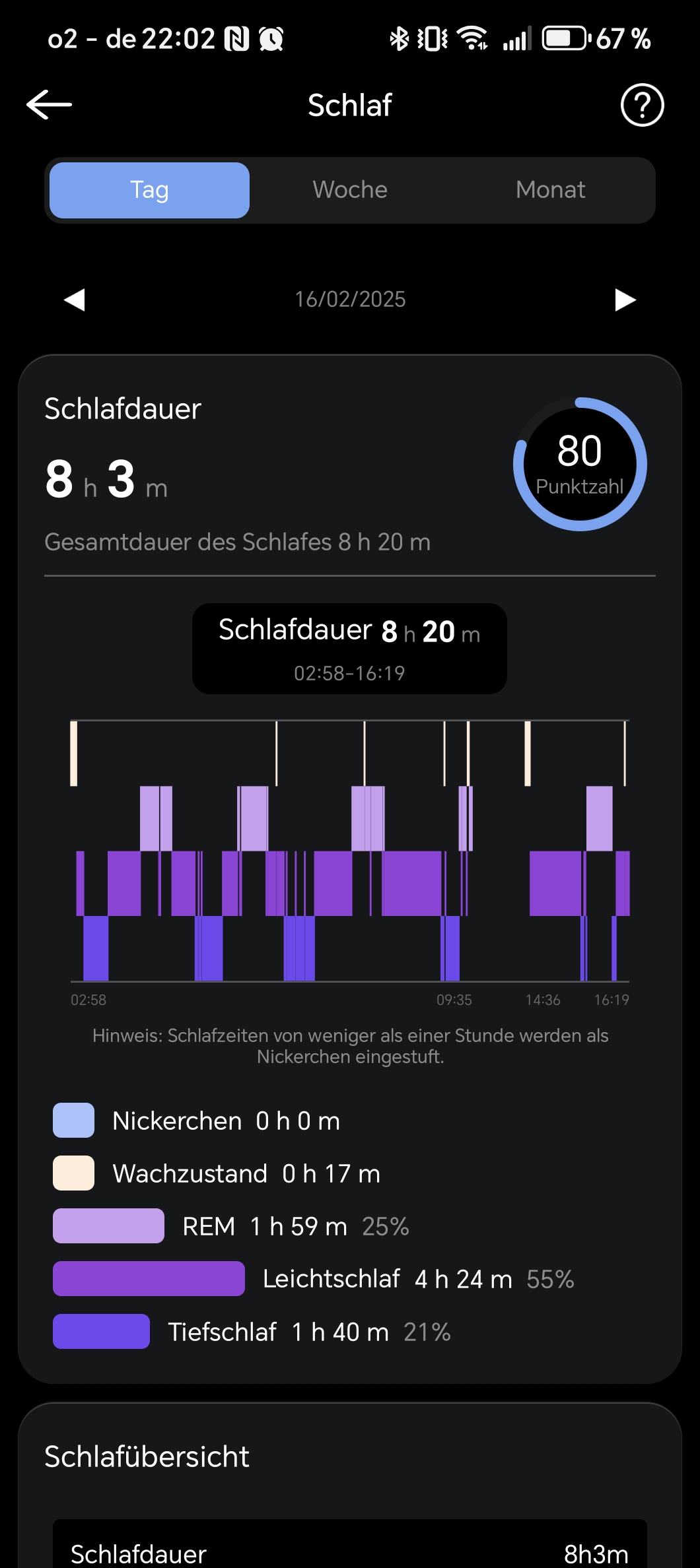The height and width of the screenshot is (1568, 700).
Task: Select the Tag view
Action: click(150, 190)
